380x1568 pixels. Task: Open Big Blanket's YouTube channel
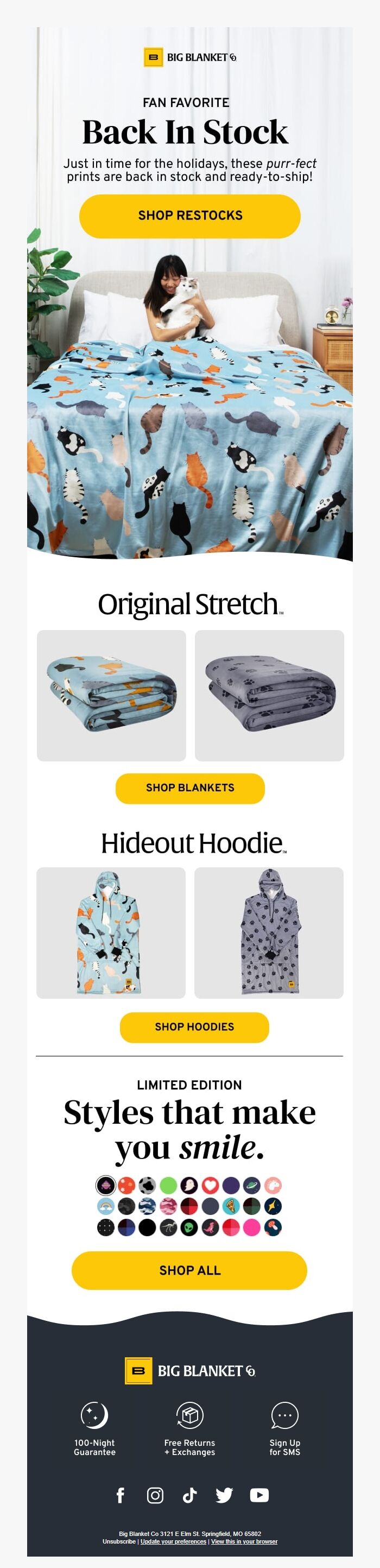[259, 1495]
